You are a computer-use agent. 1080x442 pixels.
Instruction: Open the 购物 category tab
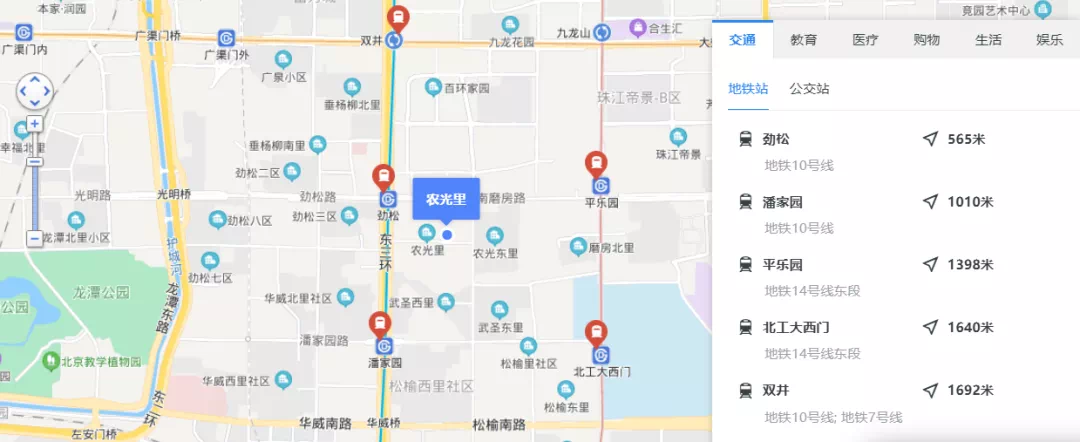click(926, 40)
